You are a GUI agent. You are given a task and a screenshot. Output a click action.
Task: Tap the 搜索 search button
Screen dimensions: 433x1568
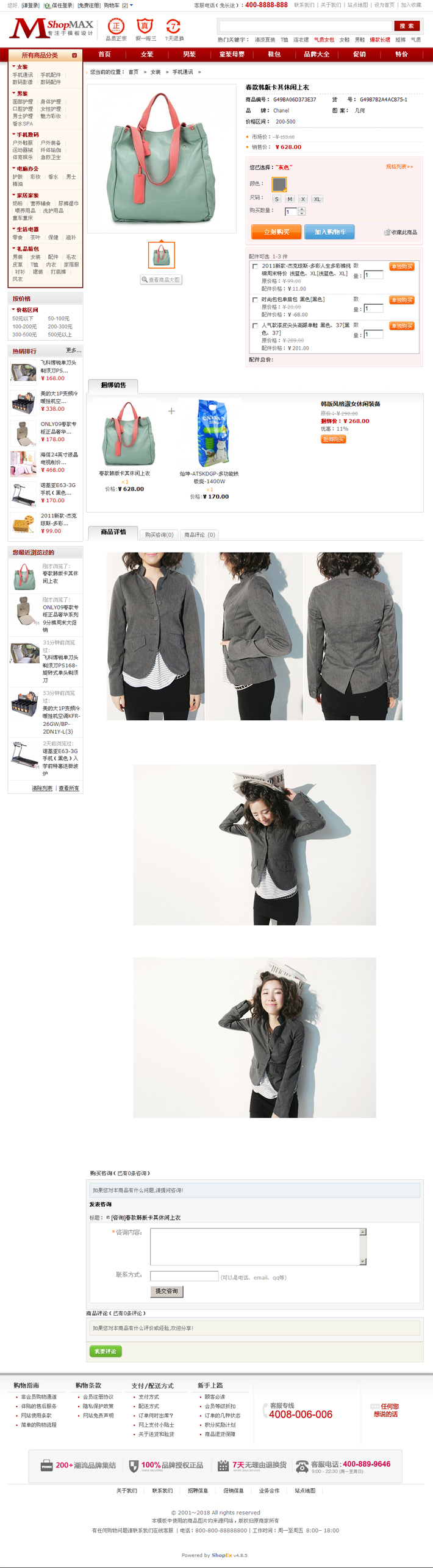tap(407, 26)
